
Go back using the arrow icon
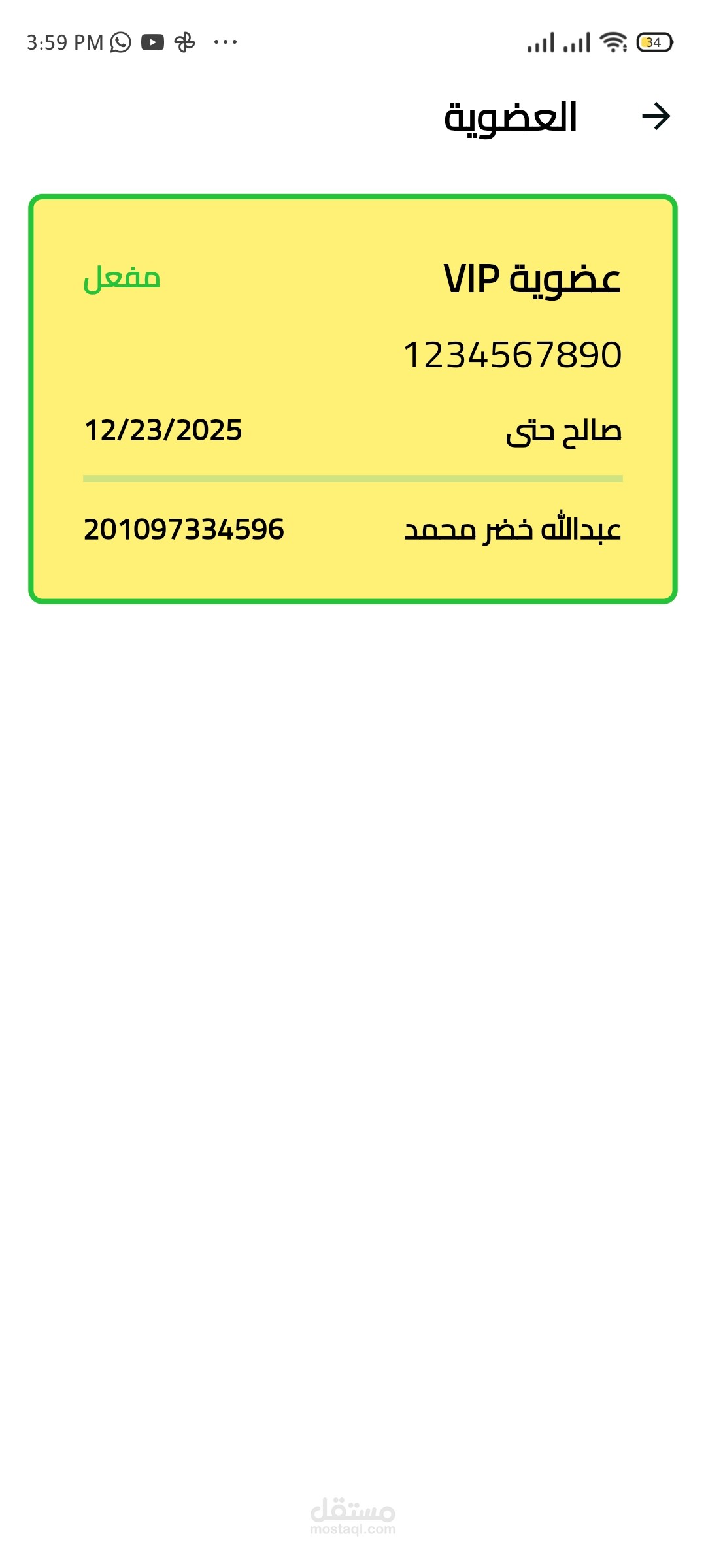[x=656, y=117]
